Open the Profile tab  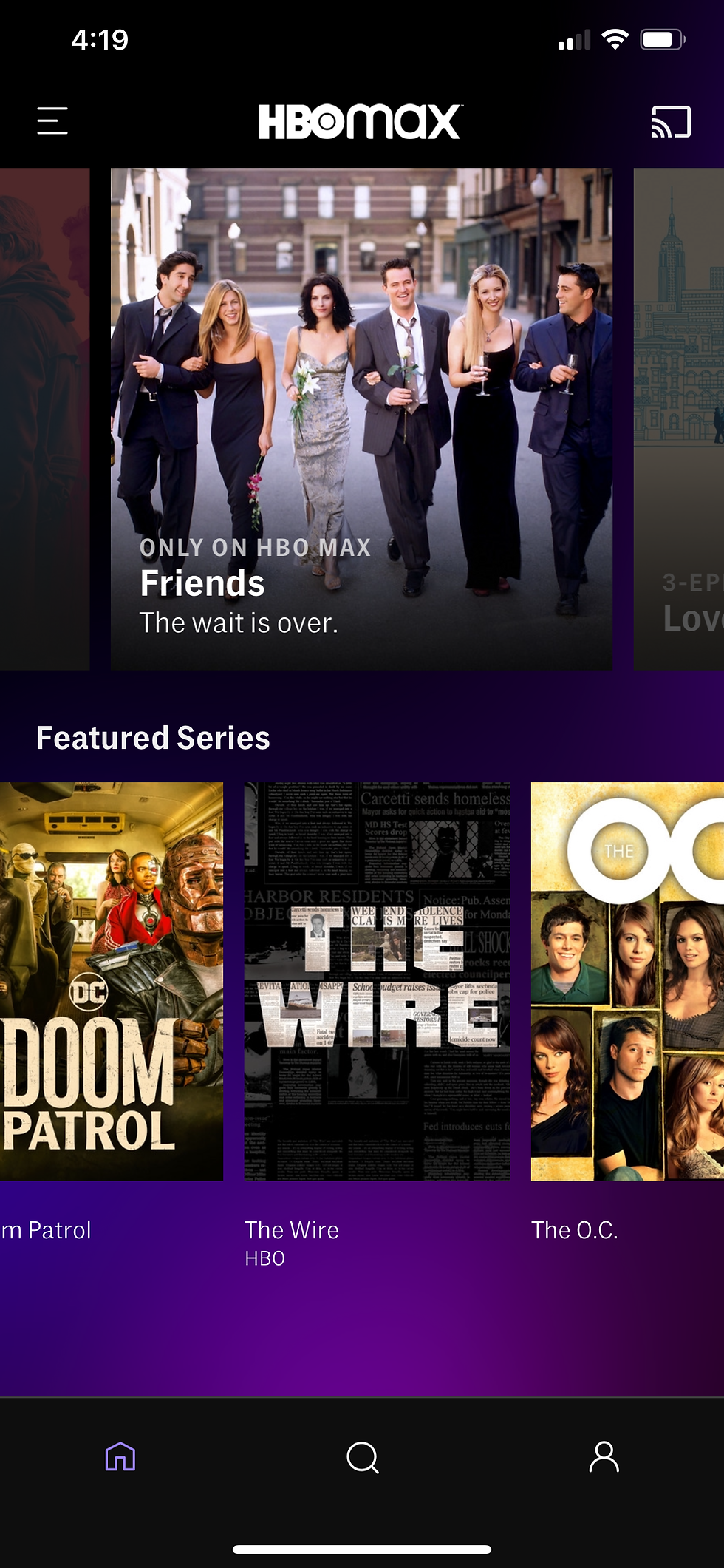604,1457
